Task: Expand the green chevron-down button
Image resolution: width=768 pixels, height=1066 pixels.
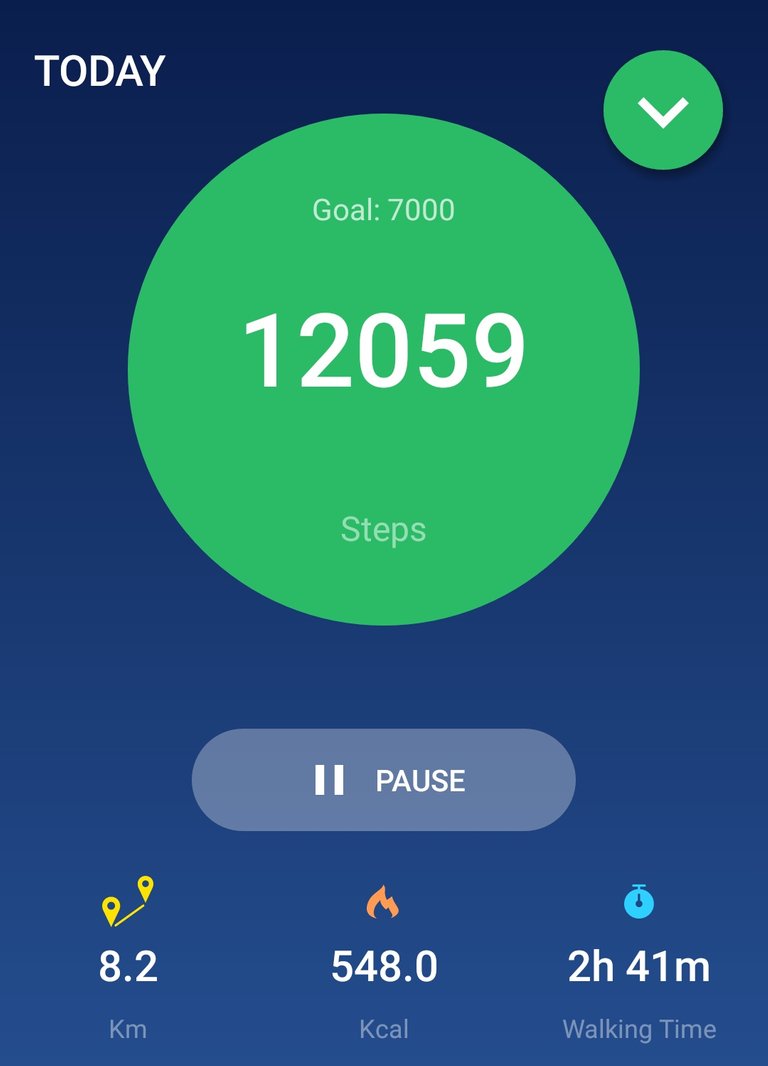Action: coord(663,110)
